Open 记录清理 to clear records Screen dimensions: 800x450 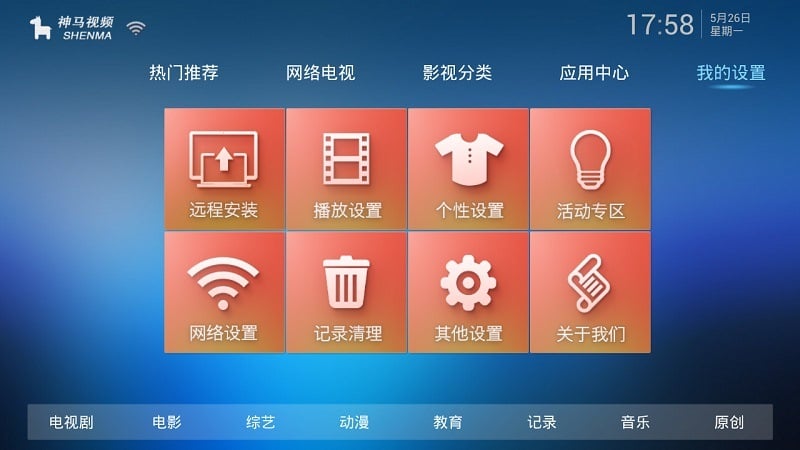click(x=346, y=292)
